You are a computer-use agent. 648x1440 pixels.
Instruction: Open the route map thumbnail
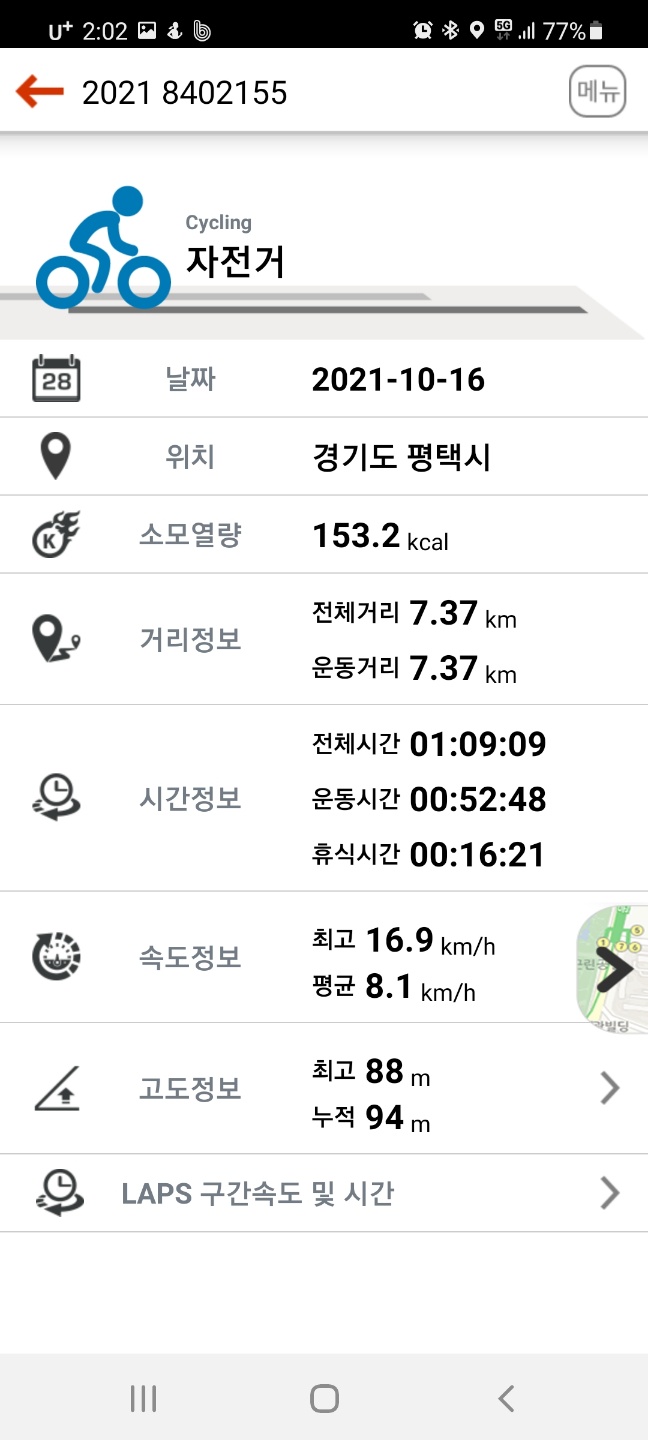click(x=612, y=965)
